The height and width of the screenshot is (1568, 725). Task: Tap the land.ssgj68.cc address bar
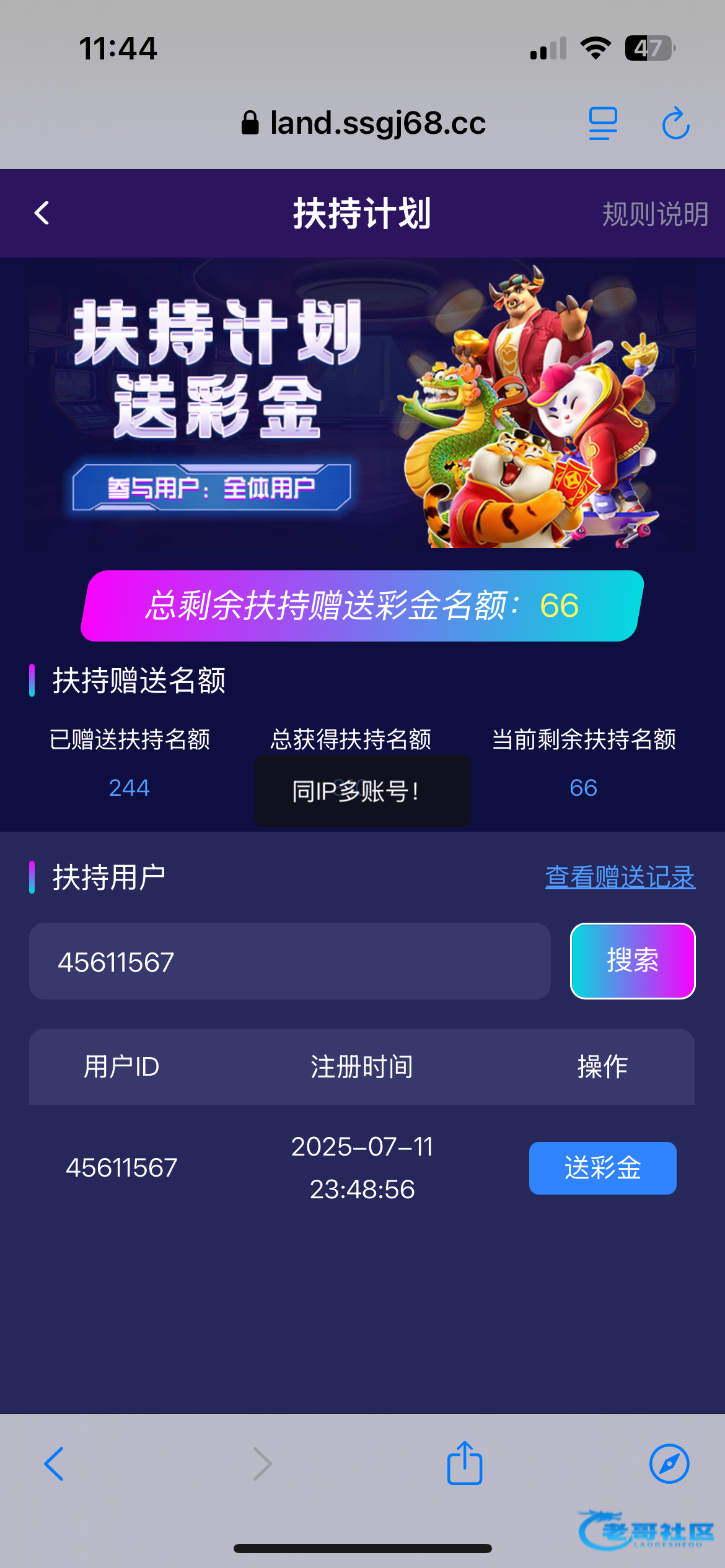coord(363,123)
